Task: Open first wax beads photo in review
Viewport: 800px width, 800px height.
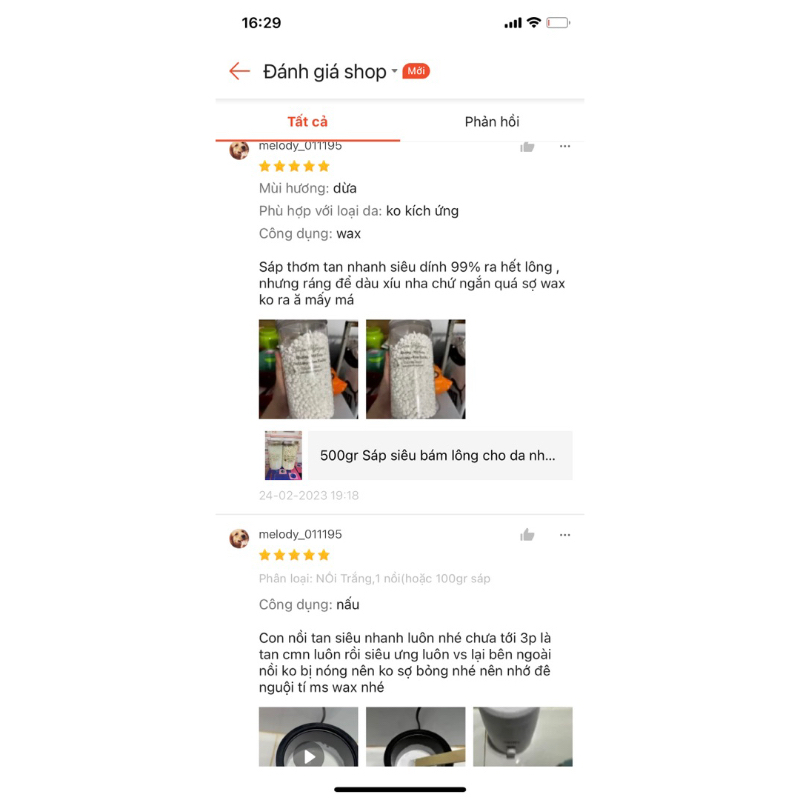Action: point(308,369)
